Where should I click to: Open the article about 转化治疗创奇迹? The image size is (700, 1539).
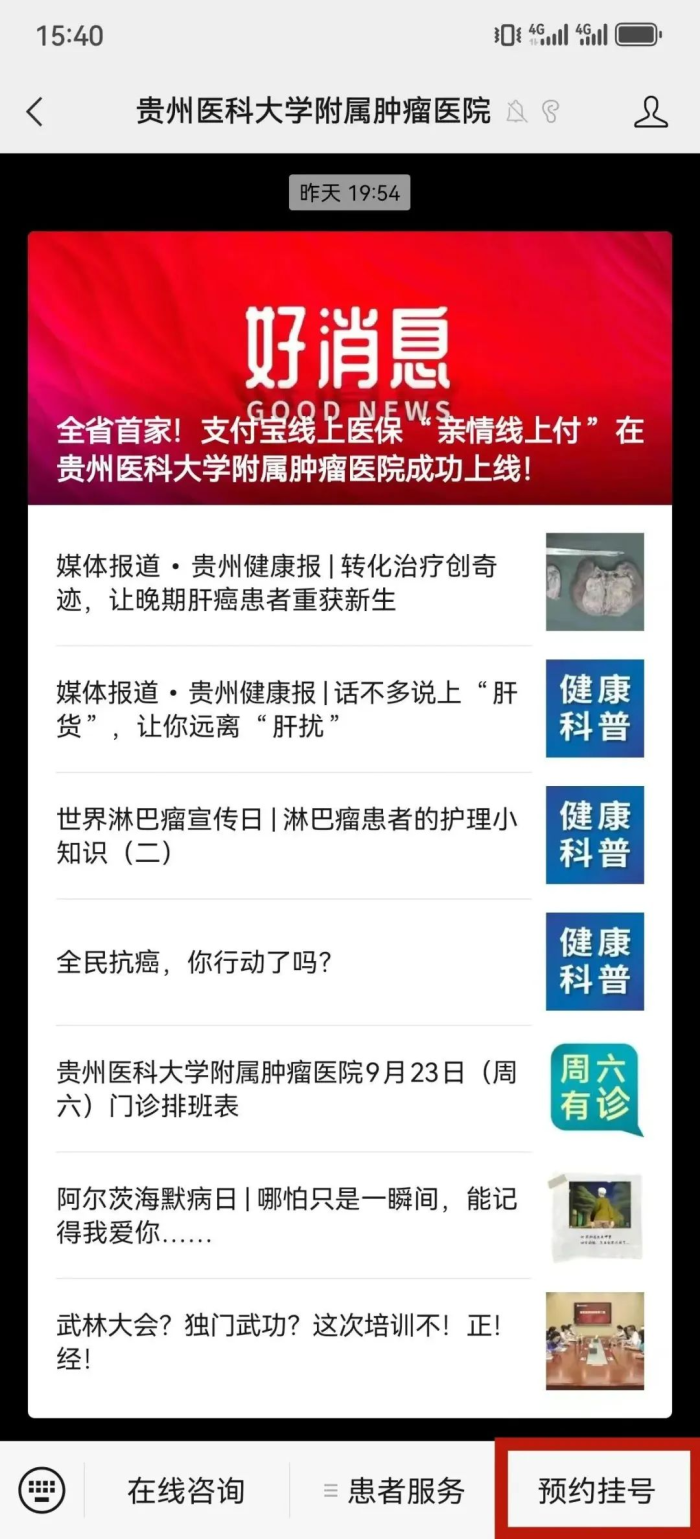click(x=290, y=582)
